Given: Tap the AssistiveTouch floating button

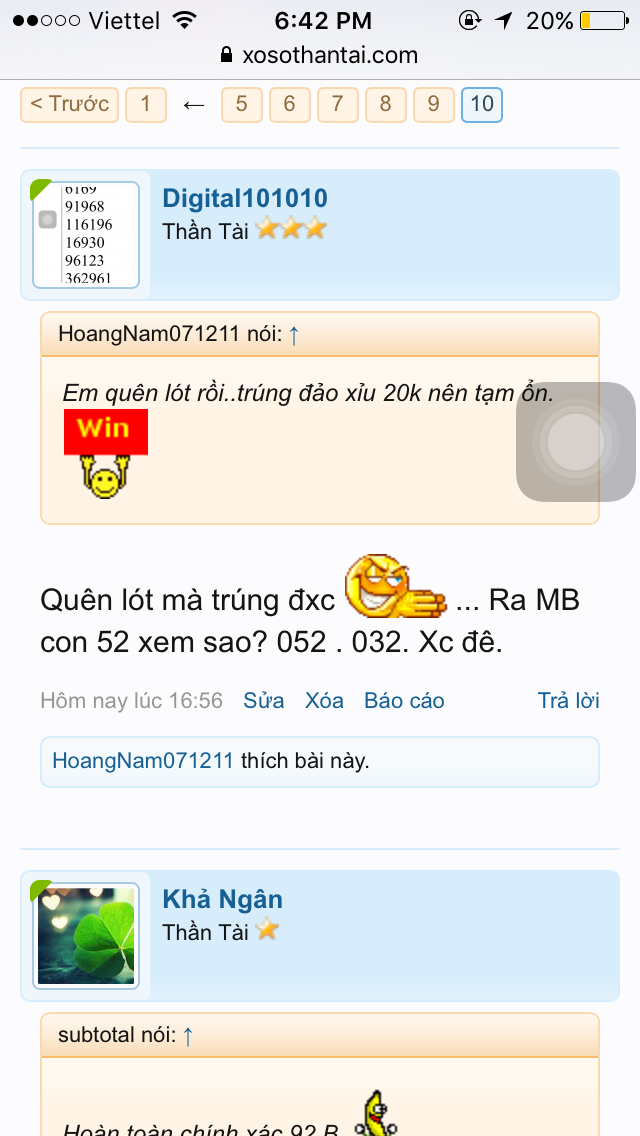Looking at the screenshot, I should tap(576, 441).
